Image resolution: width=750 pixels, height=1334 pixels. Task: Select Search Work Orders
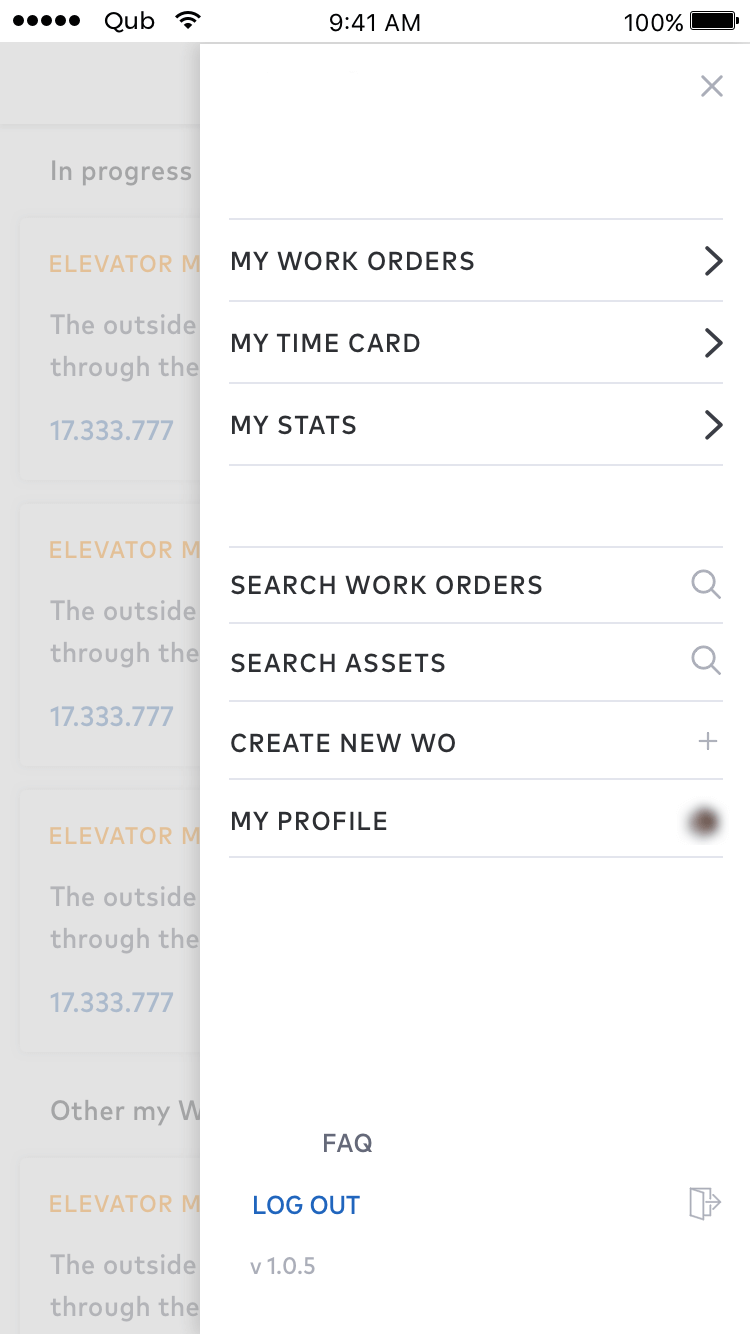tap(476, 585)
